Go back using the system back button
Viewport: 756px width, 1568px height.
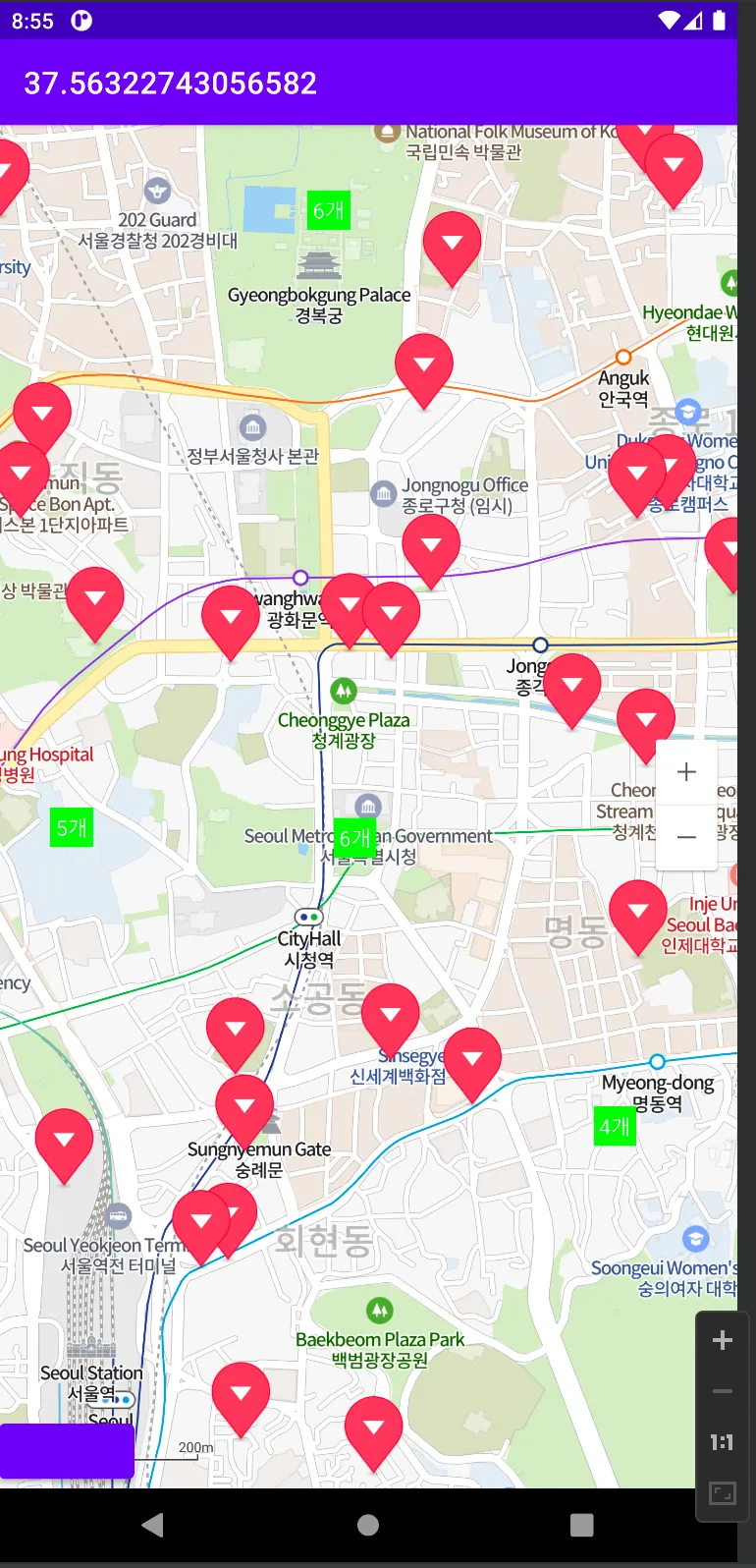(152, 1525)
